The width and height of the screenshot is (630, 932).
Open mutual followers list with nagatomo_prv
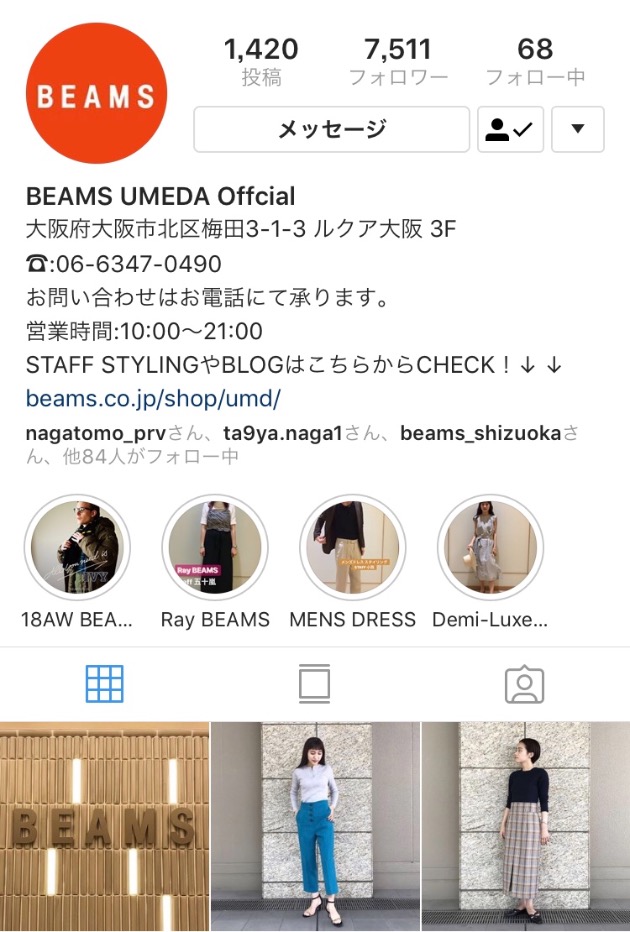pyautogui.click(x=300, y=445)
